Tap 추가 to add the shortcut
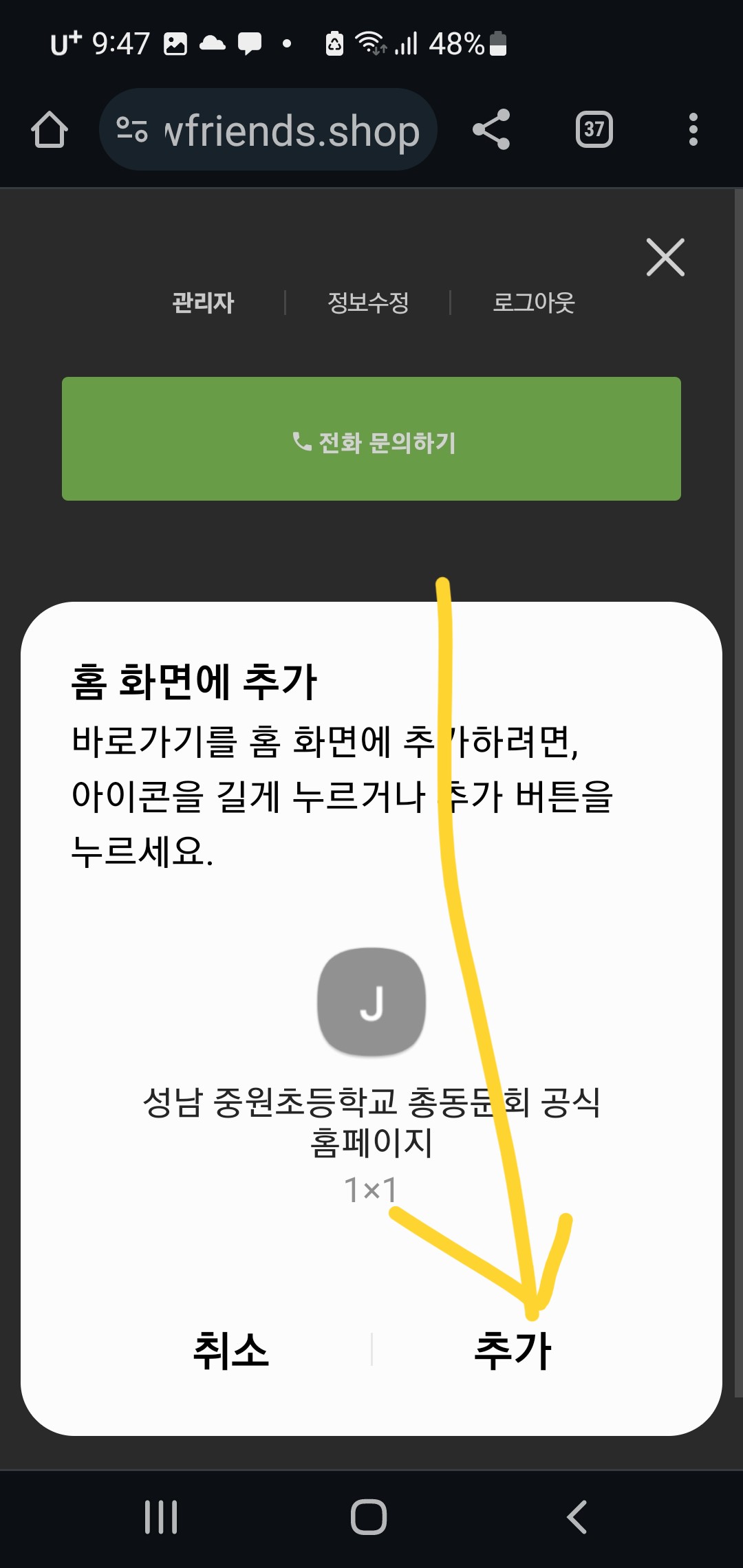Image resolution: width=743 pixels, height=1568 pixels. (x=513, y=1350)
